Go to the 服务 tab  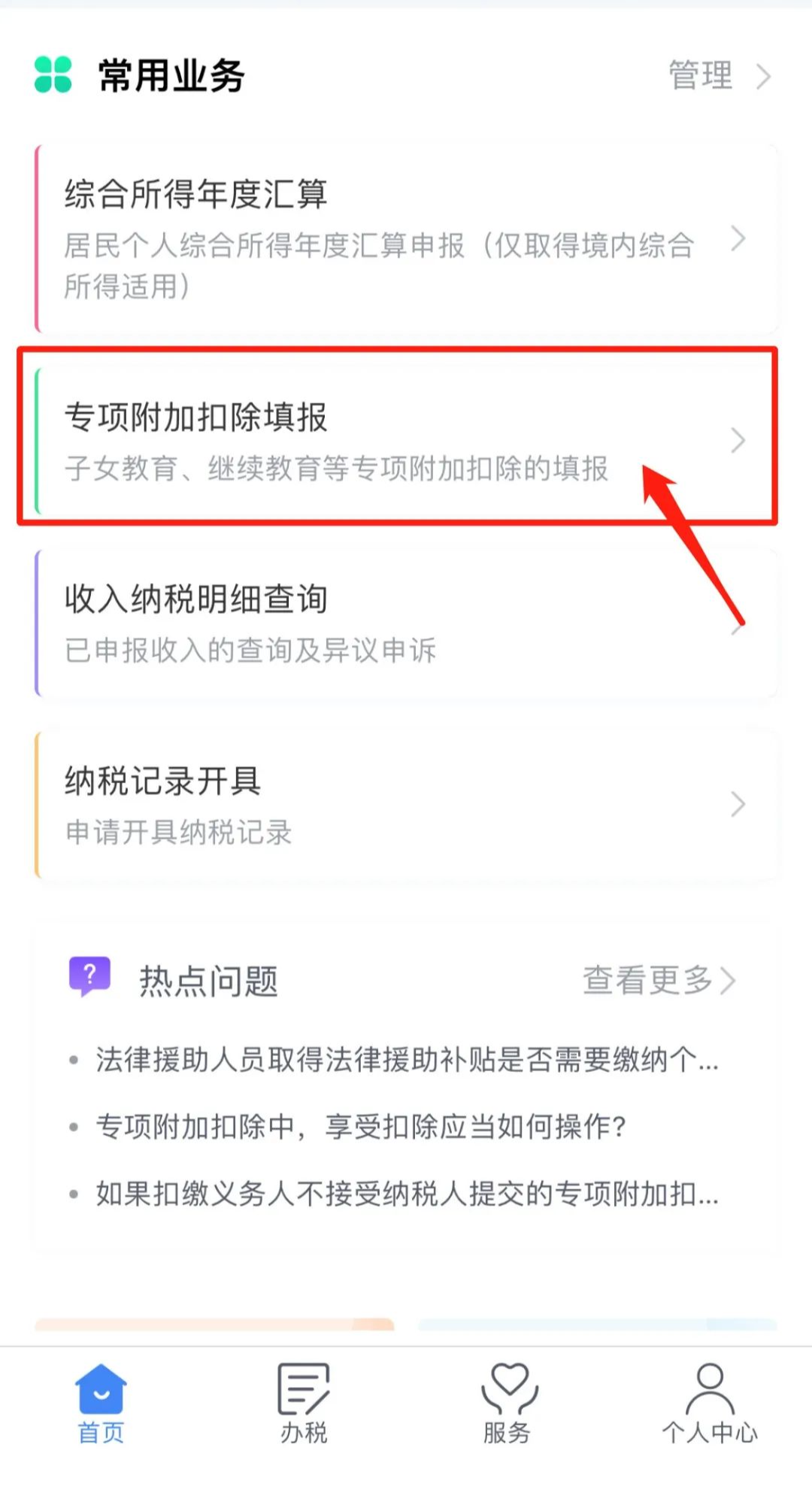click(x=507, y=1404)
